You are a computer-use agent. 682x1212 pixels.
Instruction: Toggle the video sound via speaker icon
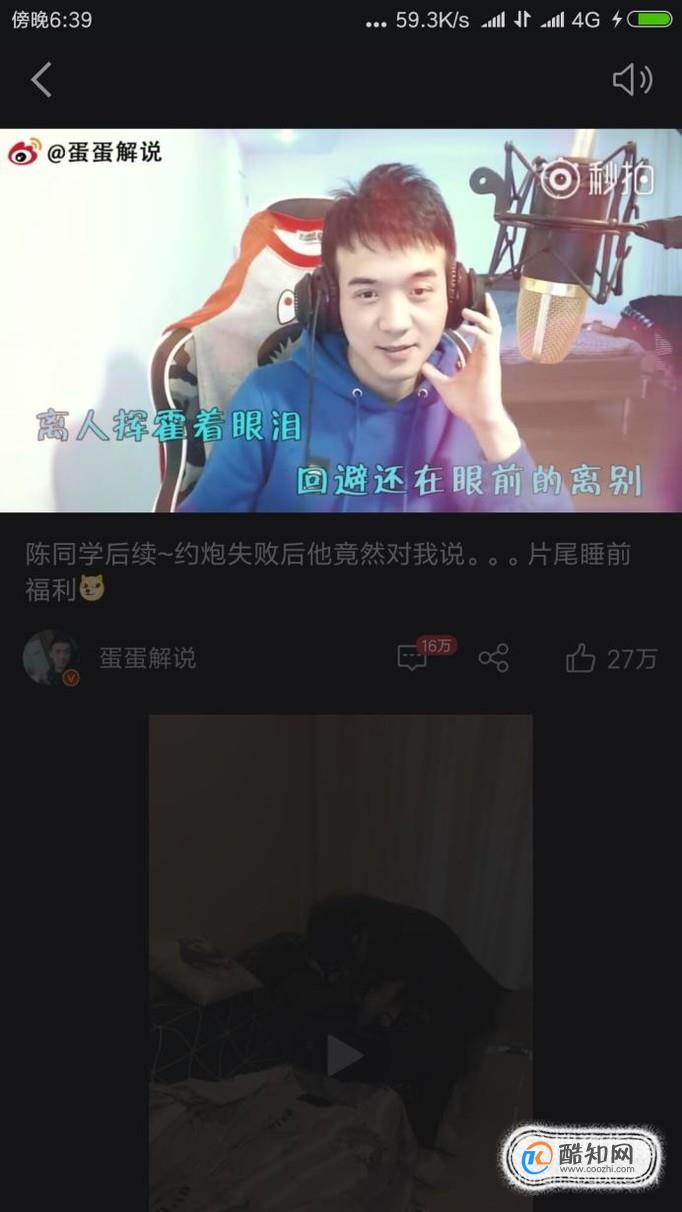[x=632, y=79]
